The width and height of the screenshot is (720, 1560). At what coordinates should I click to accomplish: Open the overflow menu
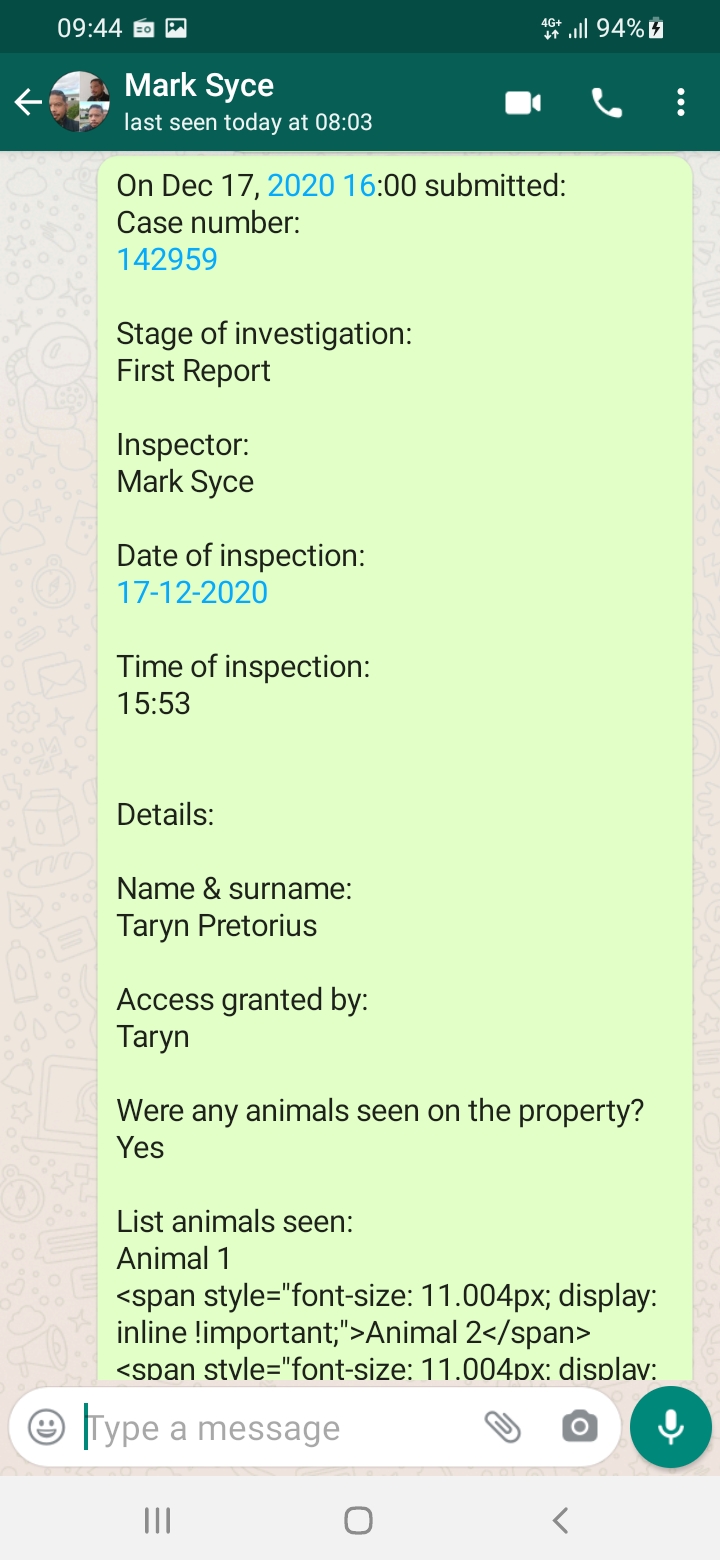pos(680,102)
